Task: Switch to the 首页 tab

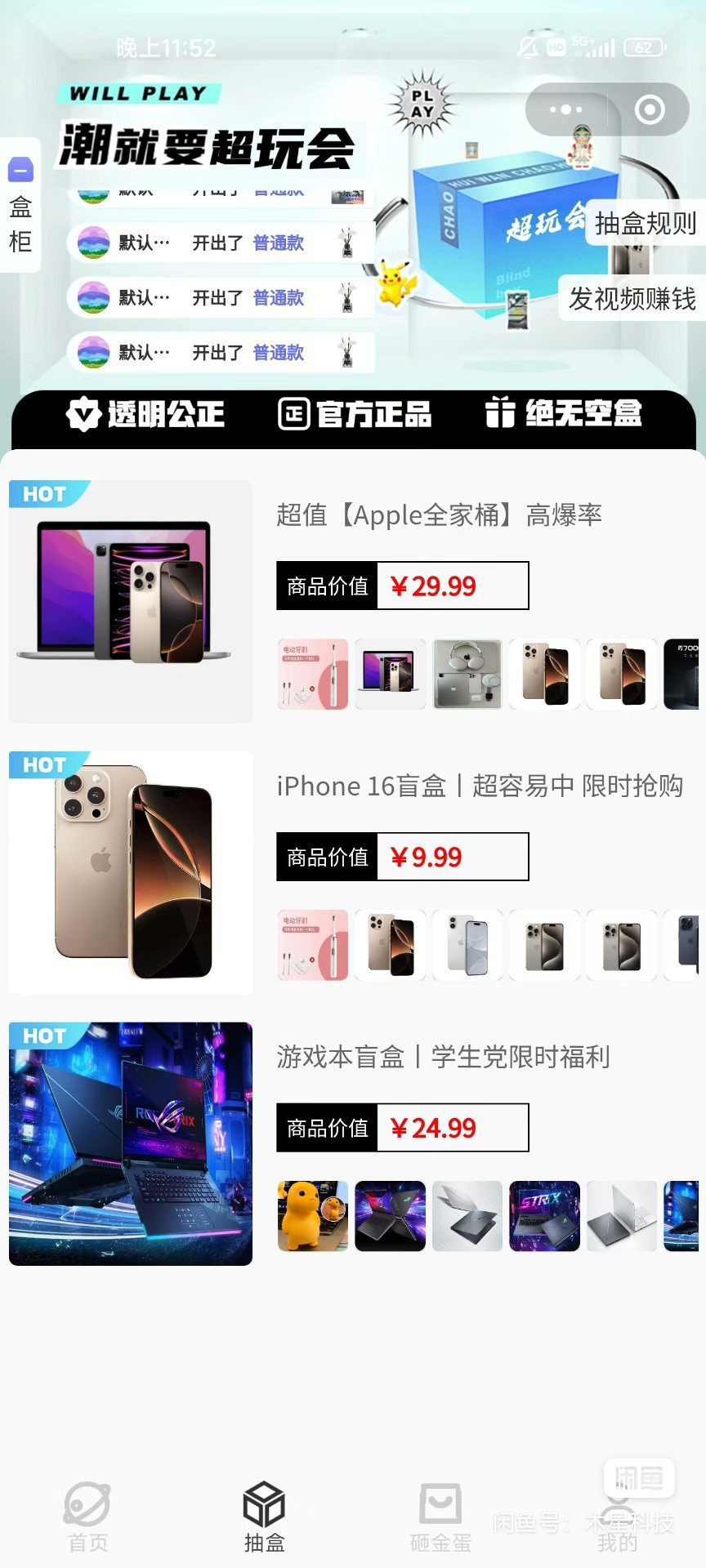Action: tap(87, 1517)
